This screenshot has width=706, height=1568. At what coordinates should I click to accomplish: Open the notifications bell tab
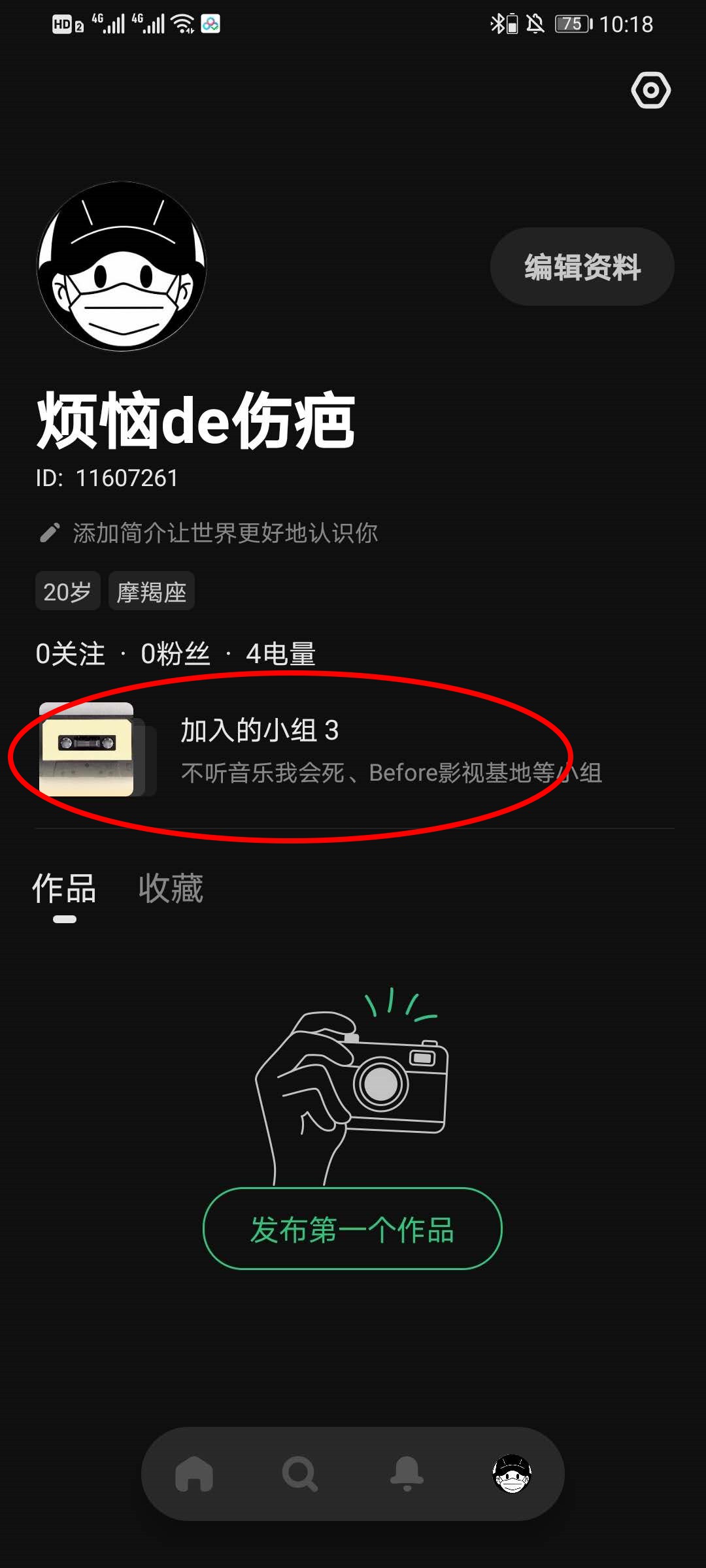[x=407, y=1474]
